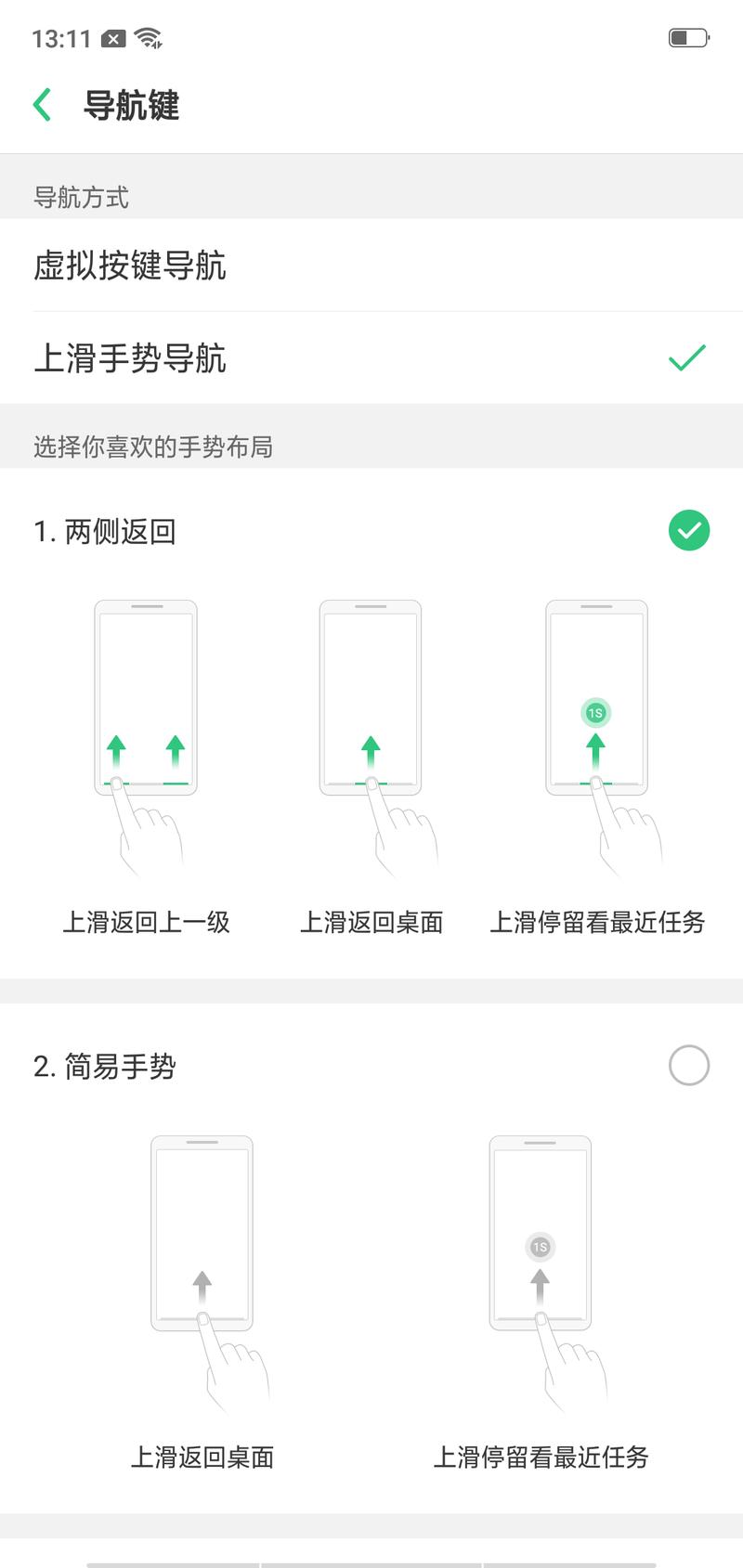Screen dimensions: 743x1568
Task: Tap the 上滑返回上一级 gesture illustration
Action: pyautogui.click(x=146, y=696)
